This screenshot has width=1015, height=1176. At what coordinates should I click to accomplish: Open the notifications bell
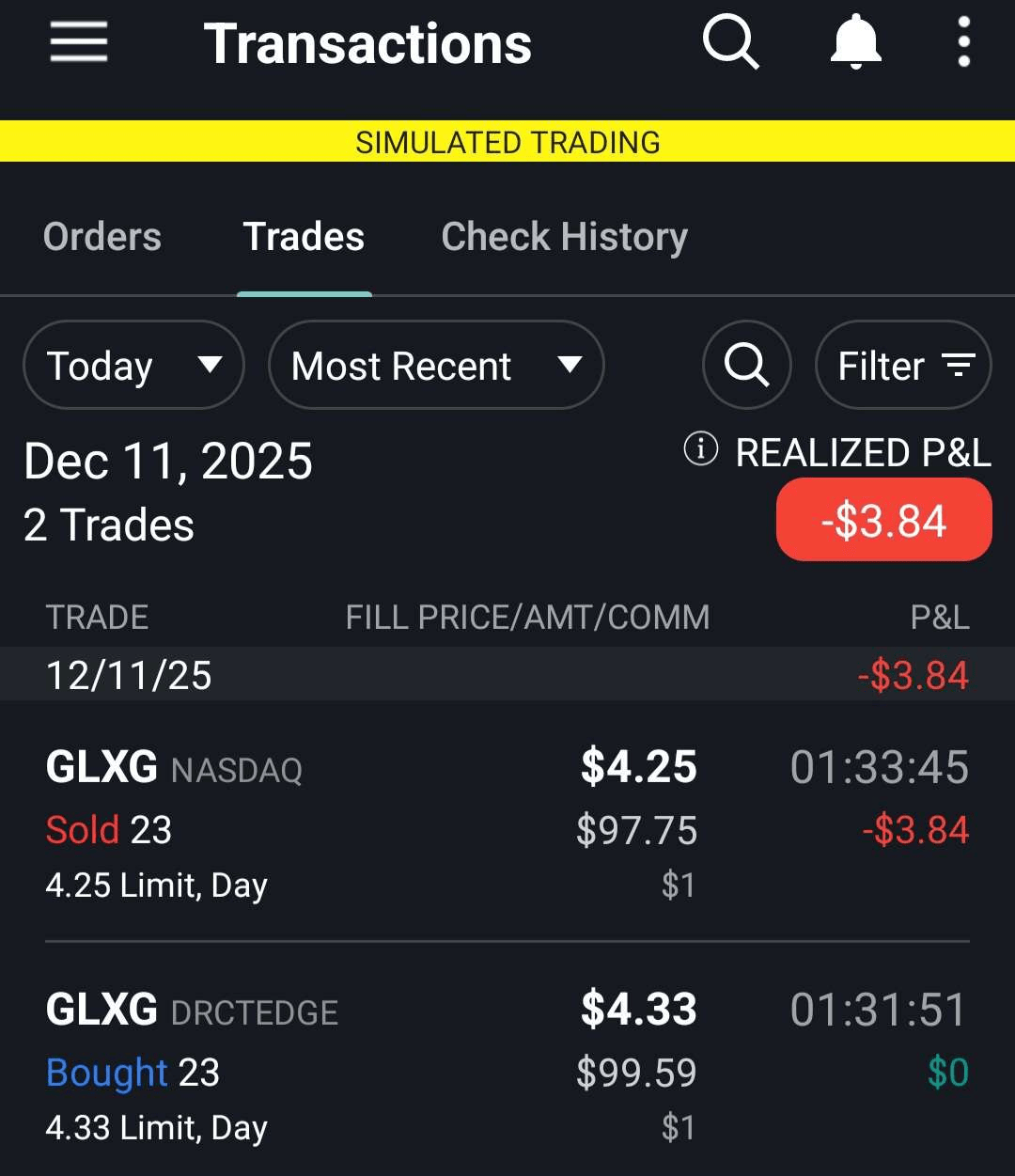click(x=855, y=43)
